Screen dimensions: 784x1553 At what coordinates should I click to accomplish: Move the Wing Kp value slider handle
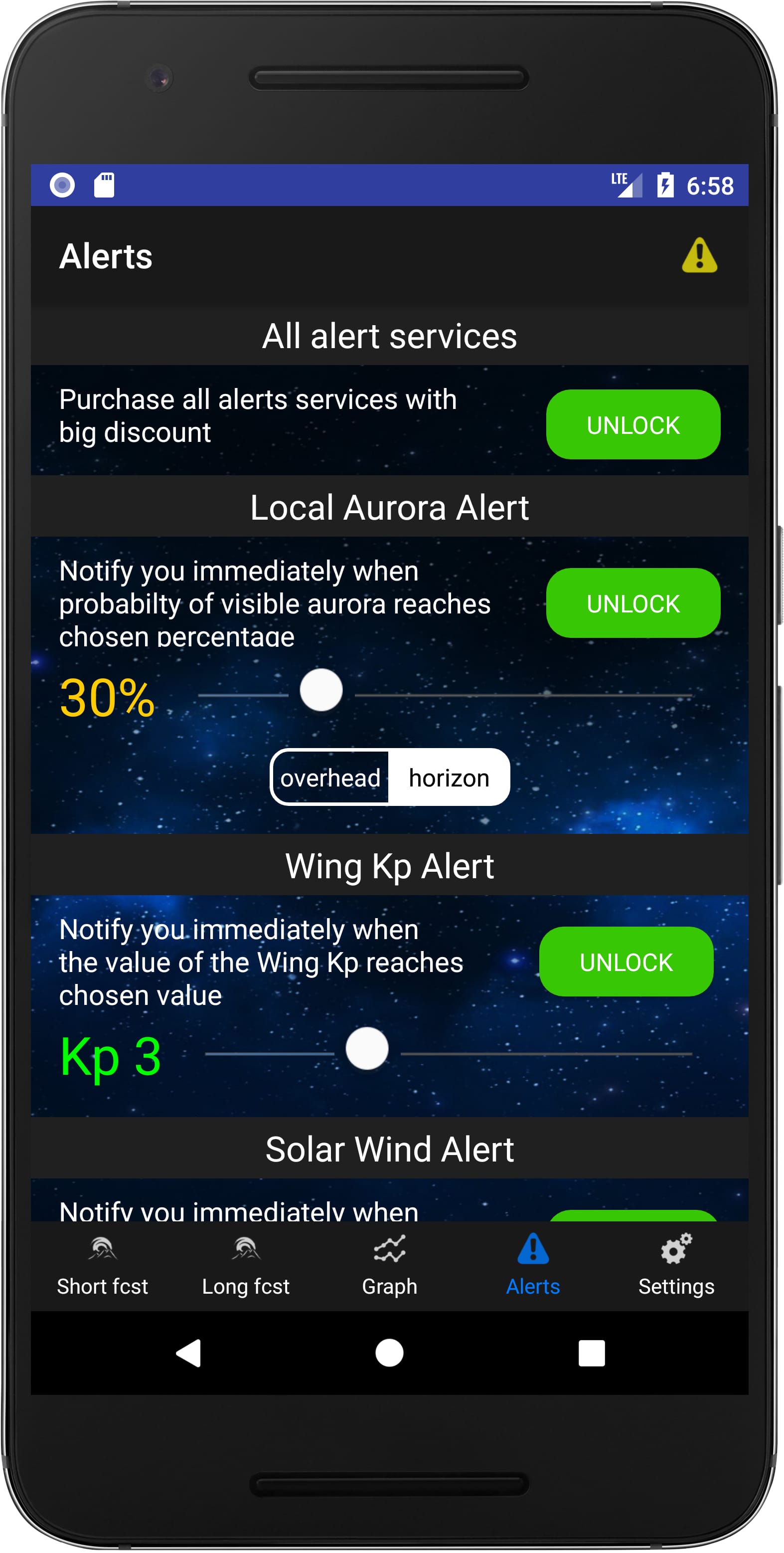tap(367, 1048)
